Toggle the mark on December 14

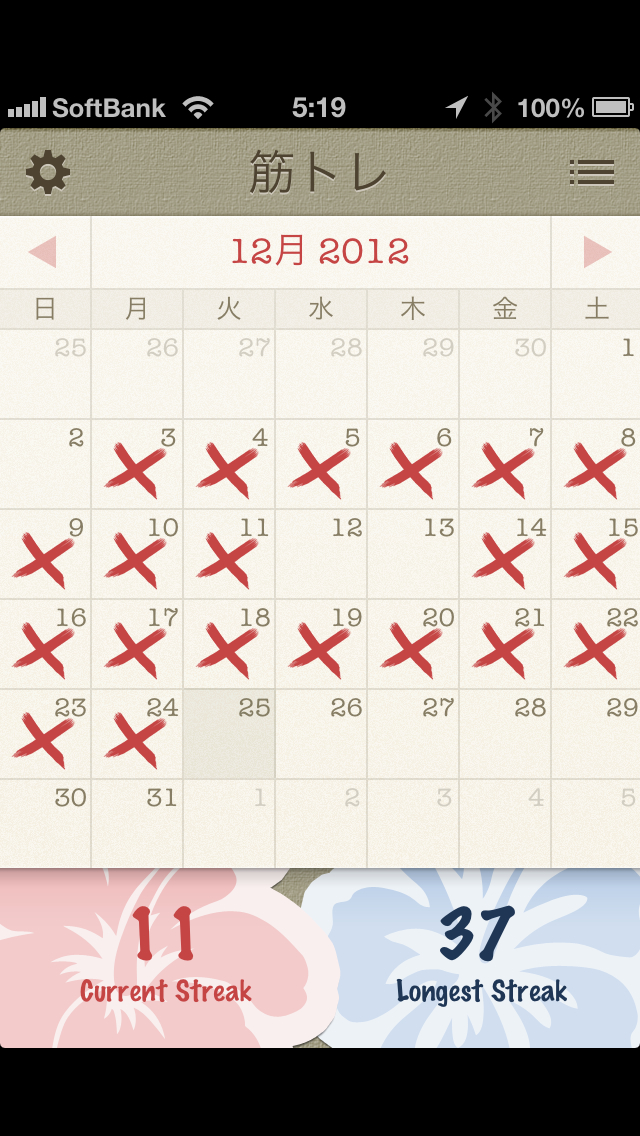coord(505,555)
